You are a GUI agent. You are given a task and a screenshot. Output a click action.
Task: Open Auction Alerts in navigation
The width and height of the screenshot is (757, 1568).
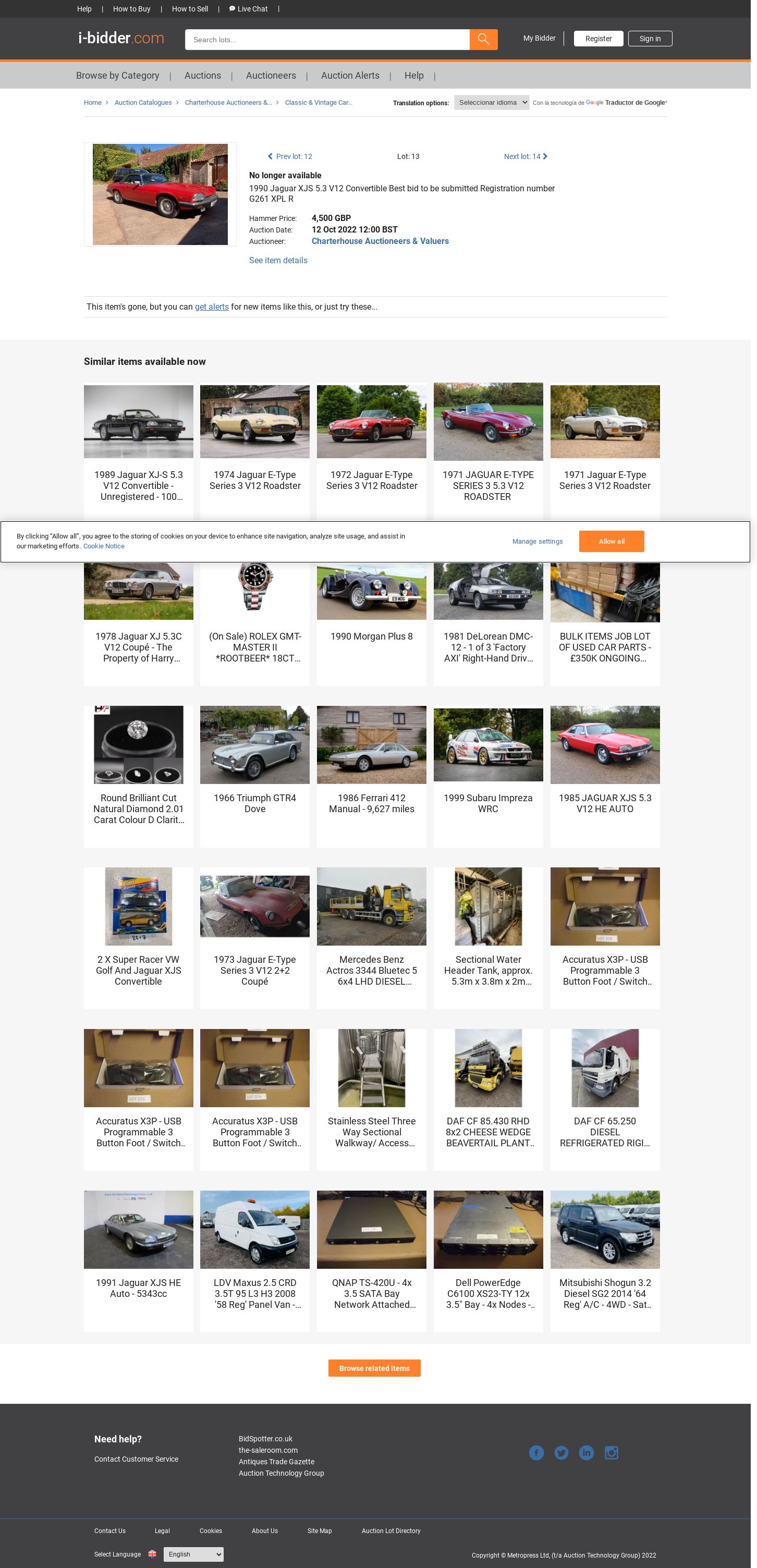350,76
